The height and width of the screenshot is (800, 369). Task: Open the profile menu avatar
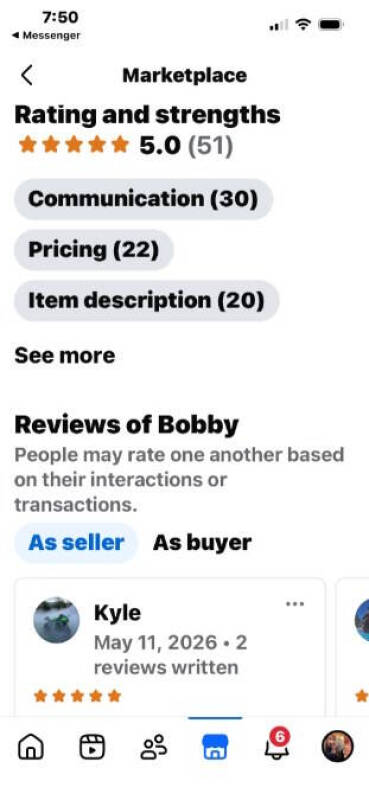click(x=337, y=746)
